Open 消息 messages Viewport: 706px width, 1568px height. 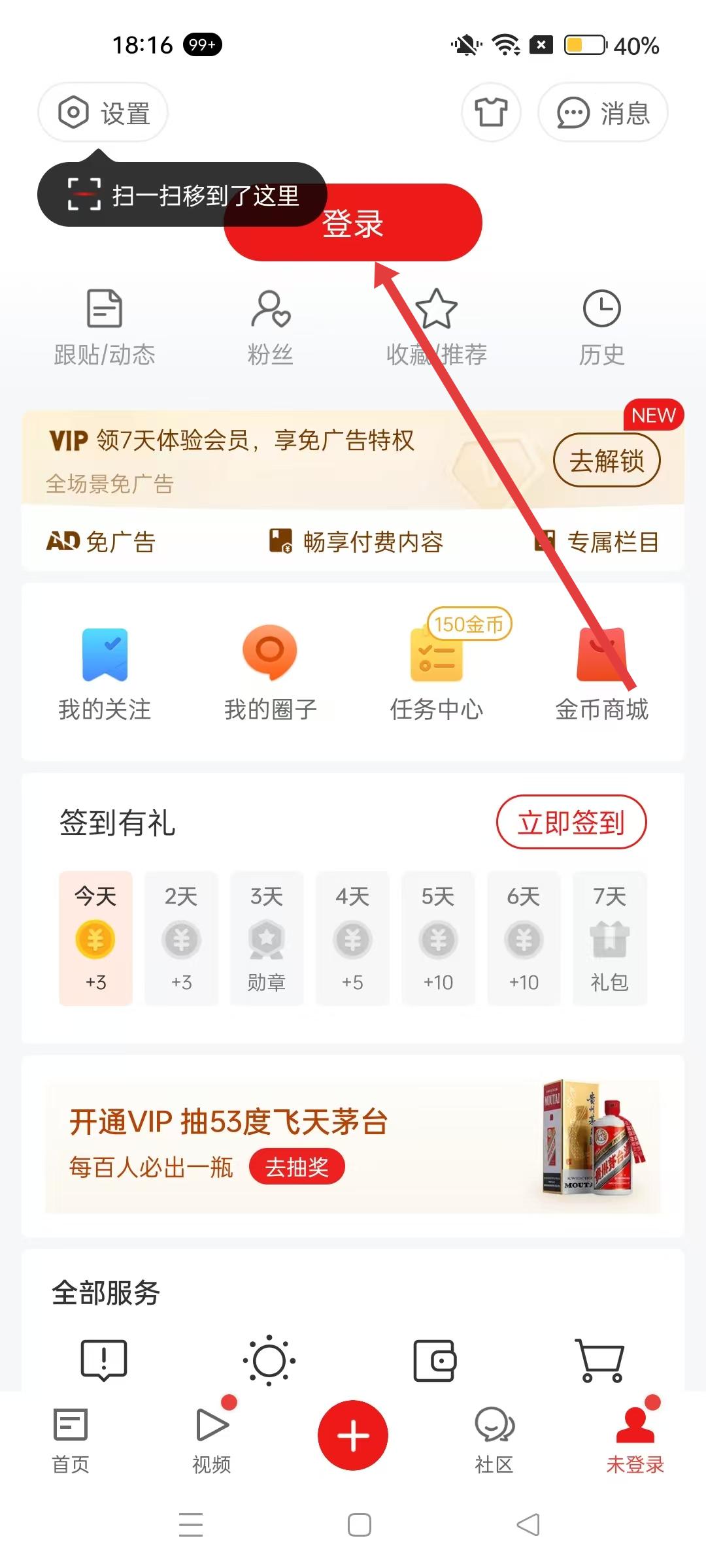[603, 112]
